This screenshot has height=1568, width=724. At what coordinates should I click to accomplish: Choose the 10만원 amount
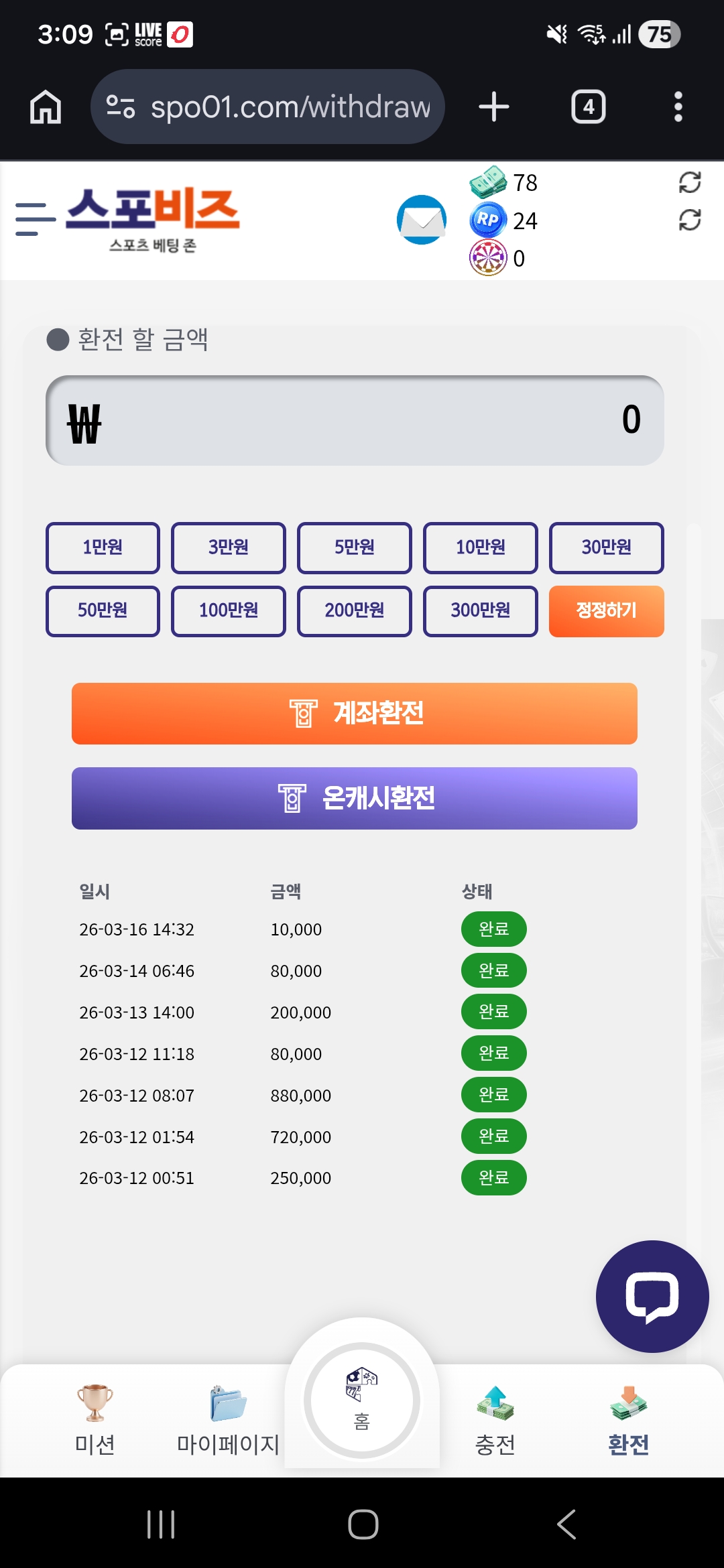(x=480, y=547)
